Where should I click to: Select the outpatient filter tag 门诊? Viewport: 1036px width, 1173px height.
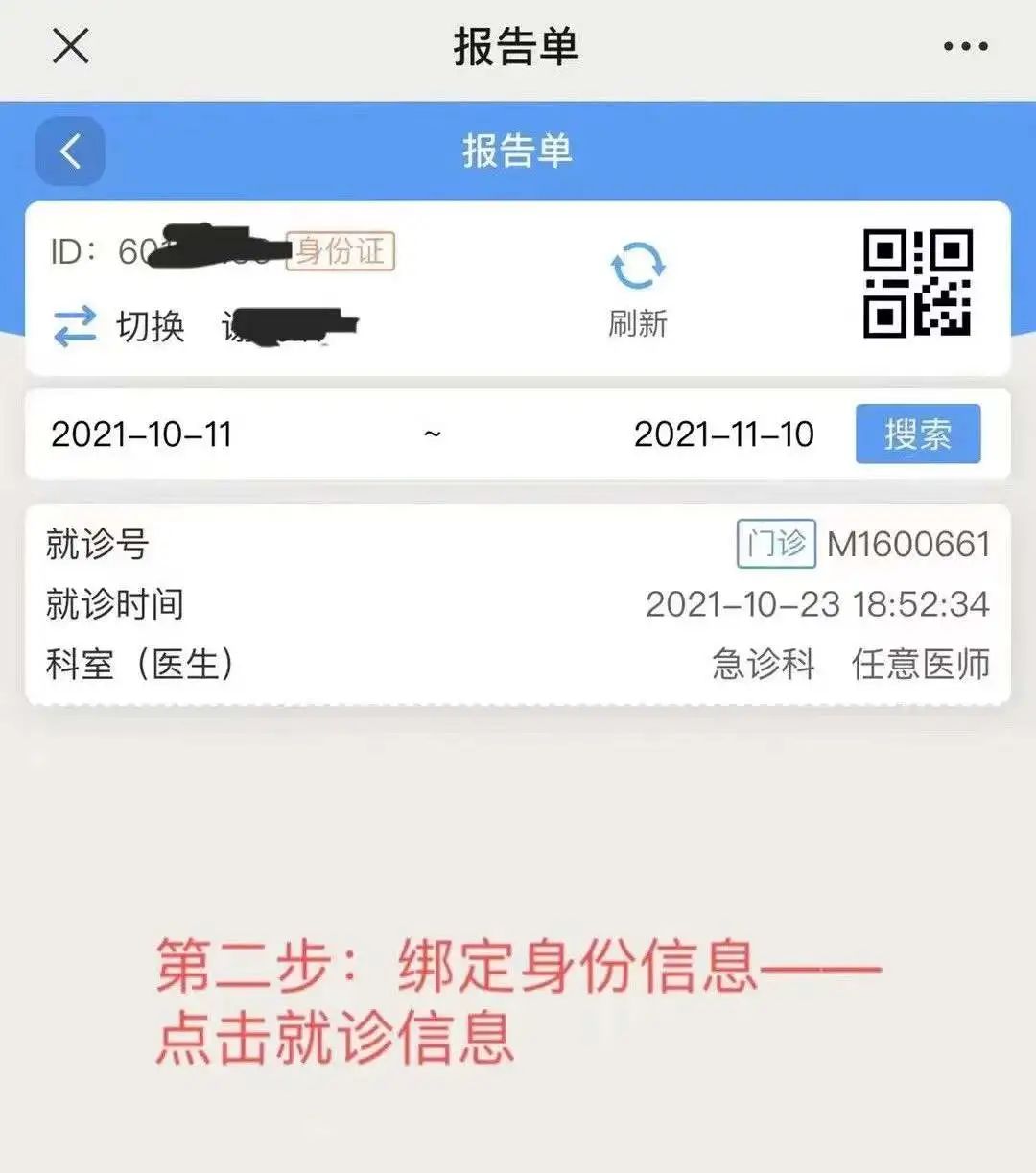[775, 543]
